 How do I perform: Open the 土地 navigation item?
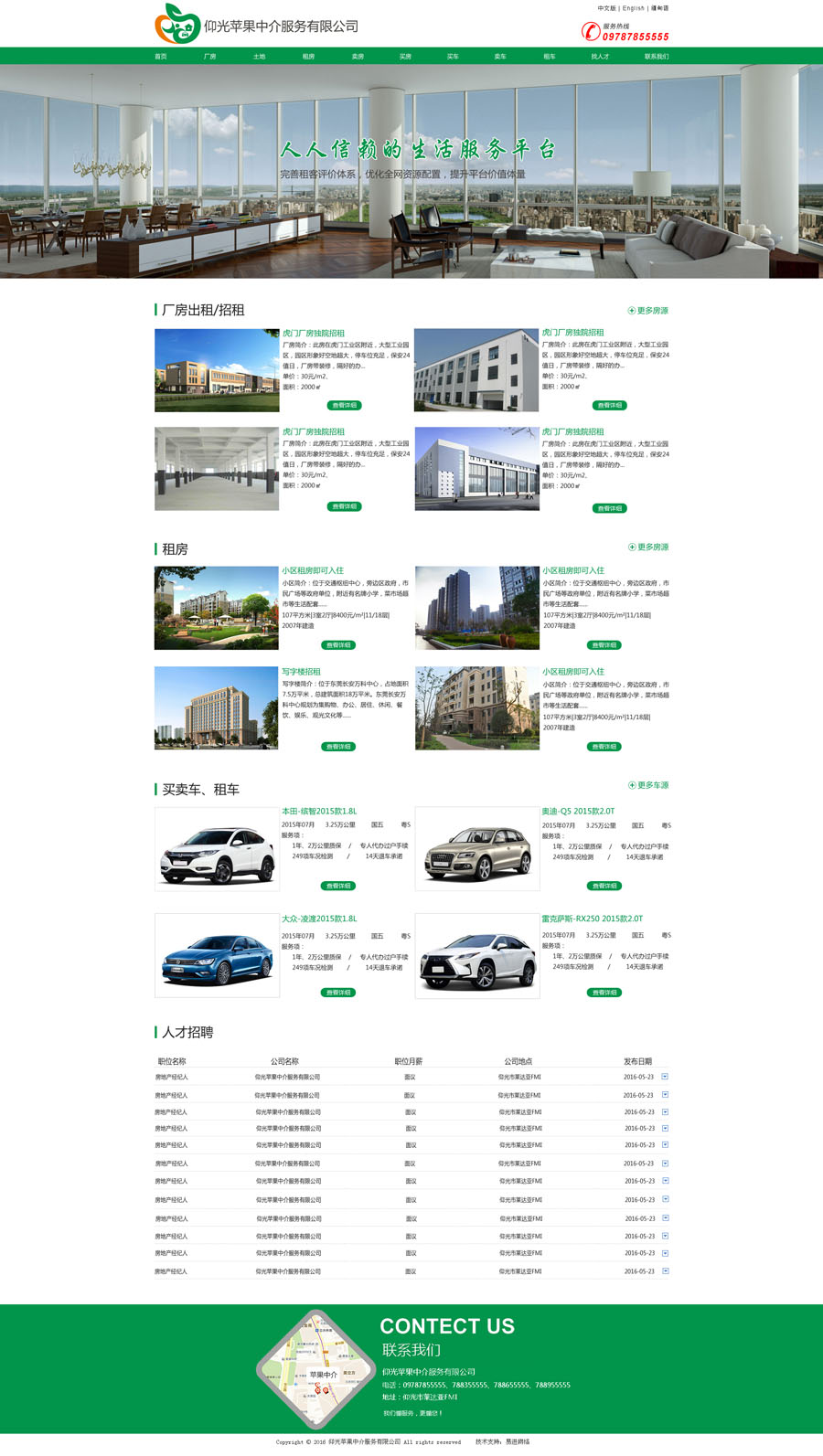pos(260,57)
